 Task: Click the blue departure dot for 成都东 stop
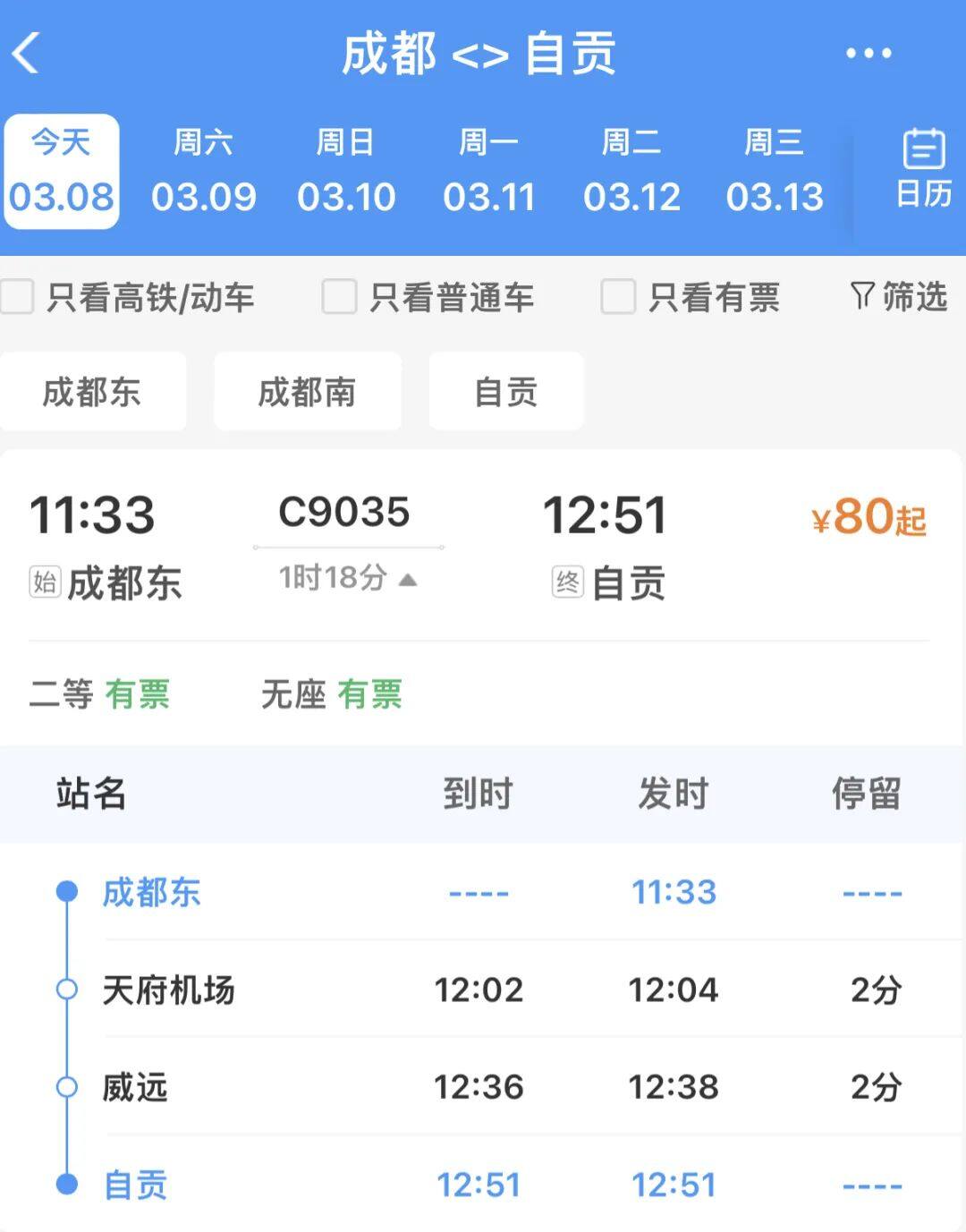(66, 890)
